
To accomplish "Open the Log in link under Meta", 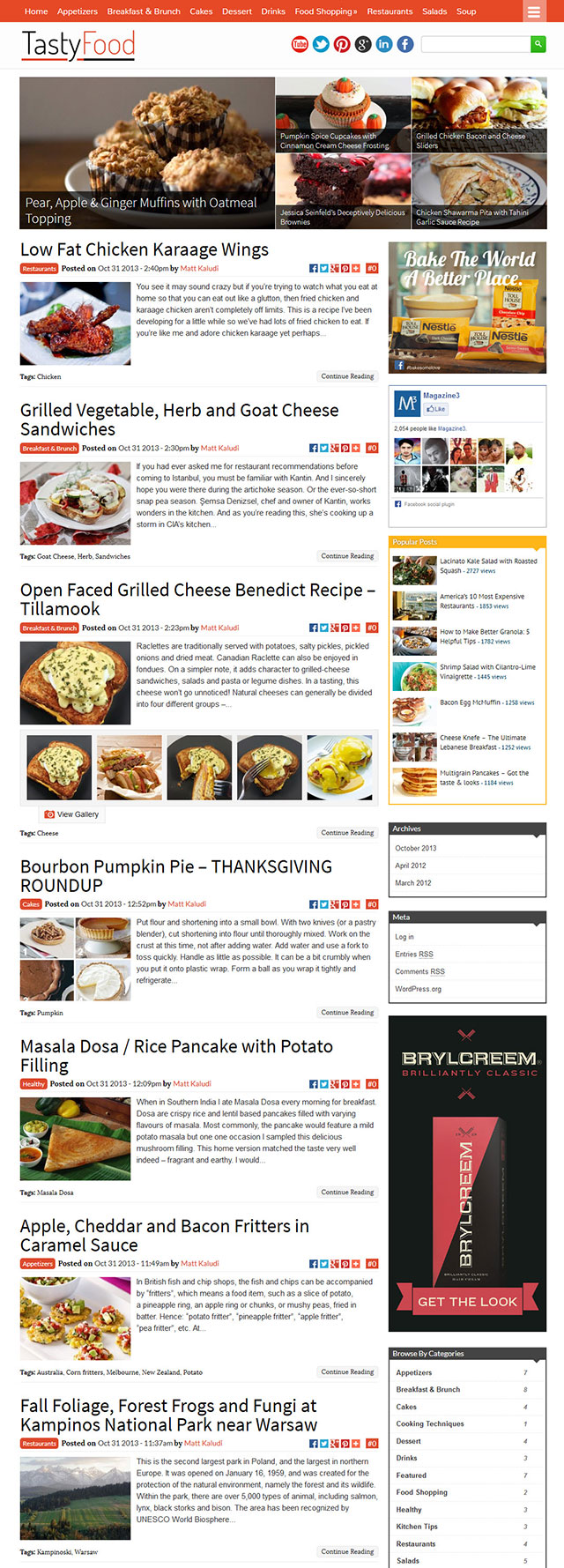I will pyautogui.click(x=404, y=937).
